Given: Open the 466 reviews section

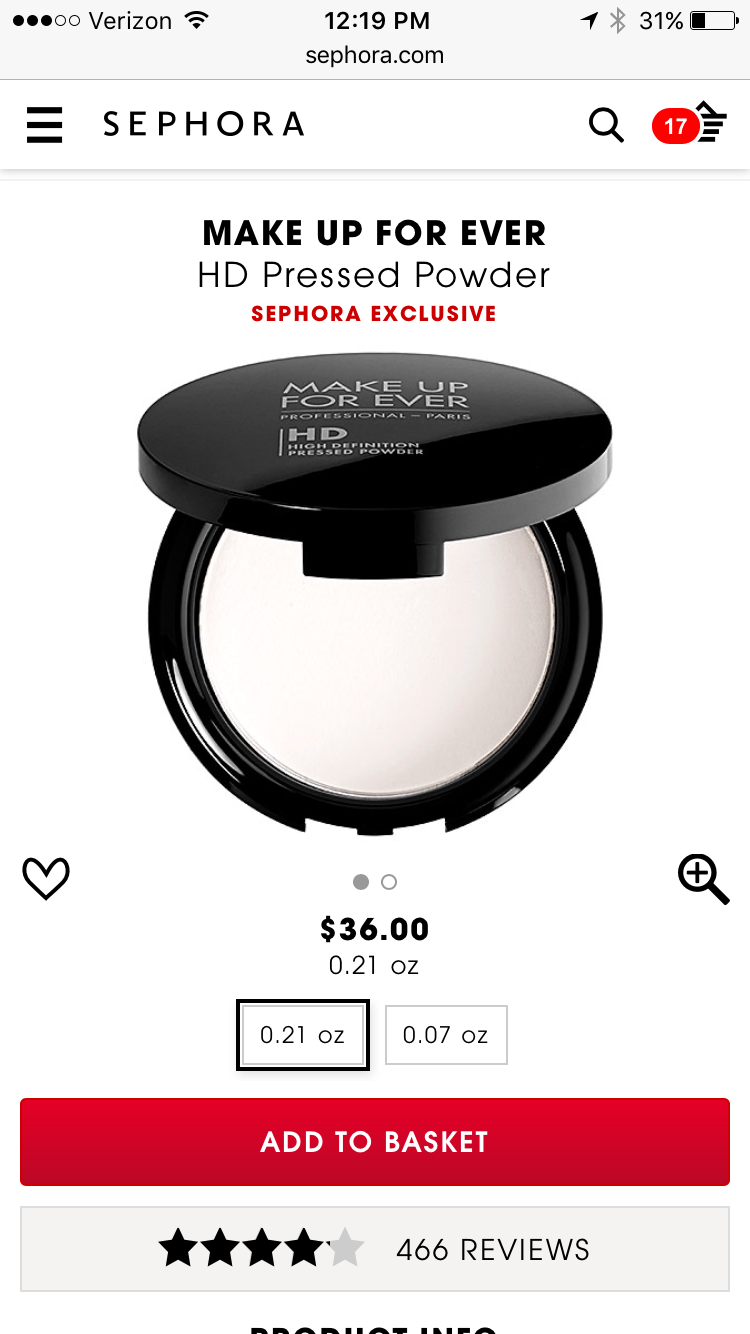Looking at the screenshot, I should click(x=375, y=1249).
